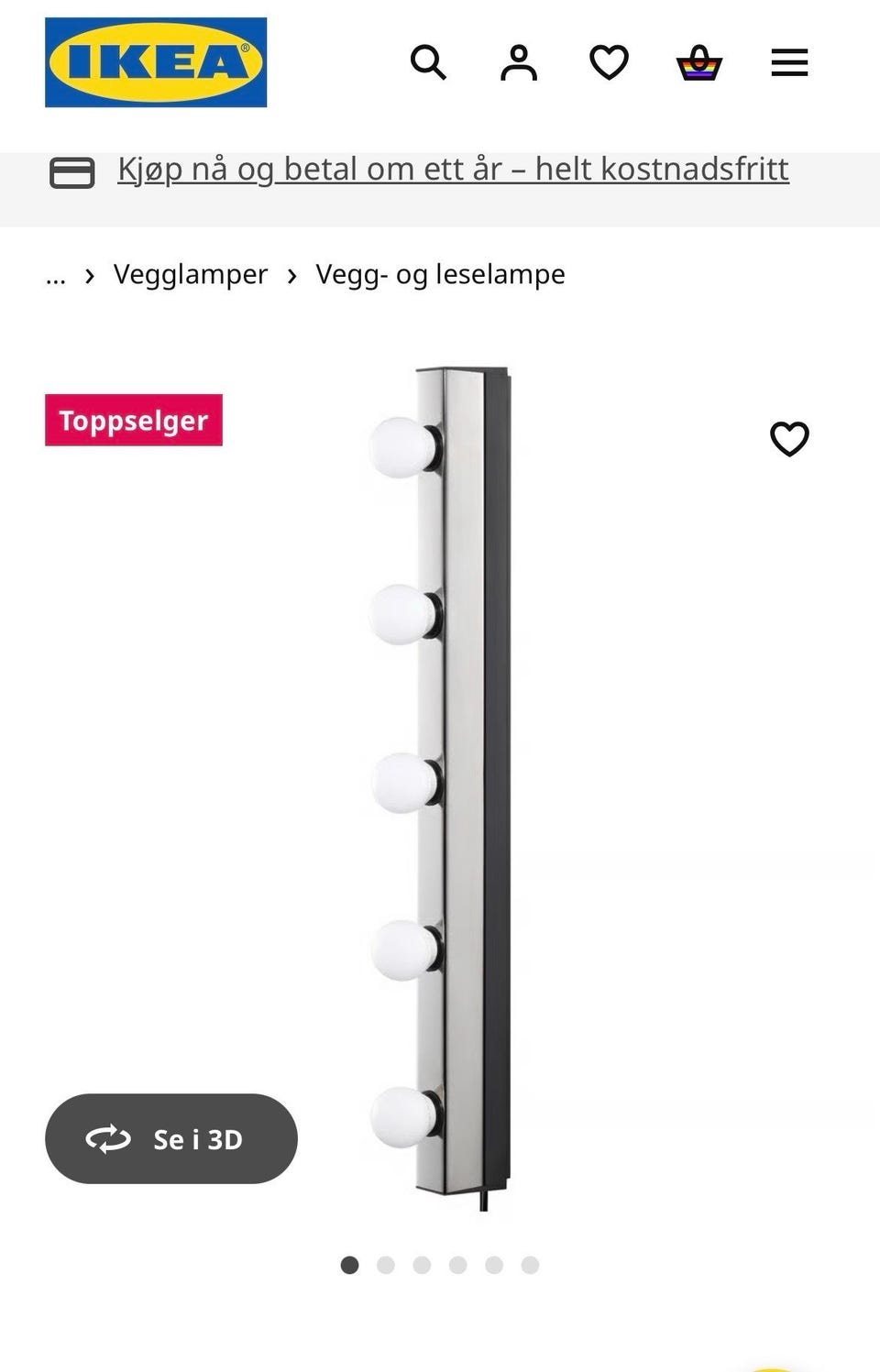The image size is (880, 1372).
Task: Open the shopping bag
Action: [698, 62]
